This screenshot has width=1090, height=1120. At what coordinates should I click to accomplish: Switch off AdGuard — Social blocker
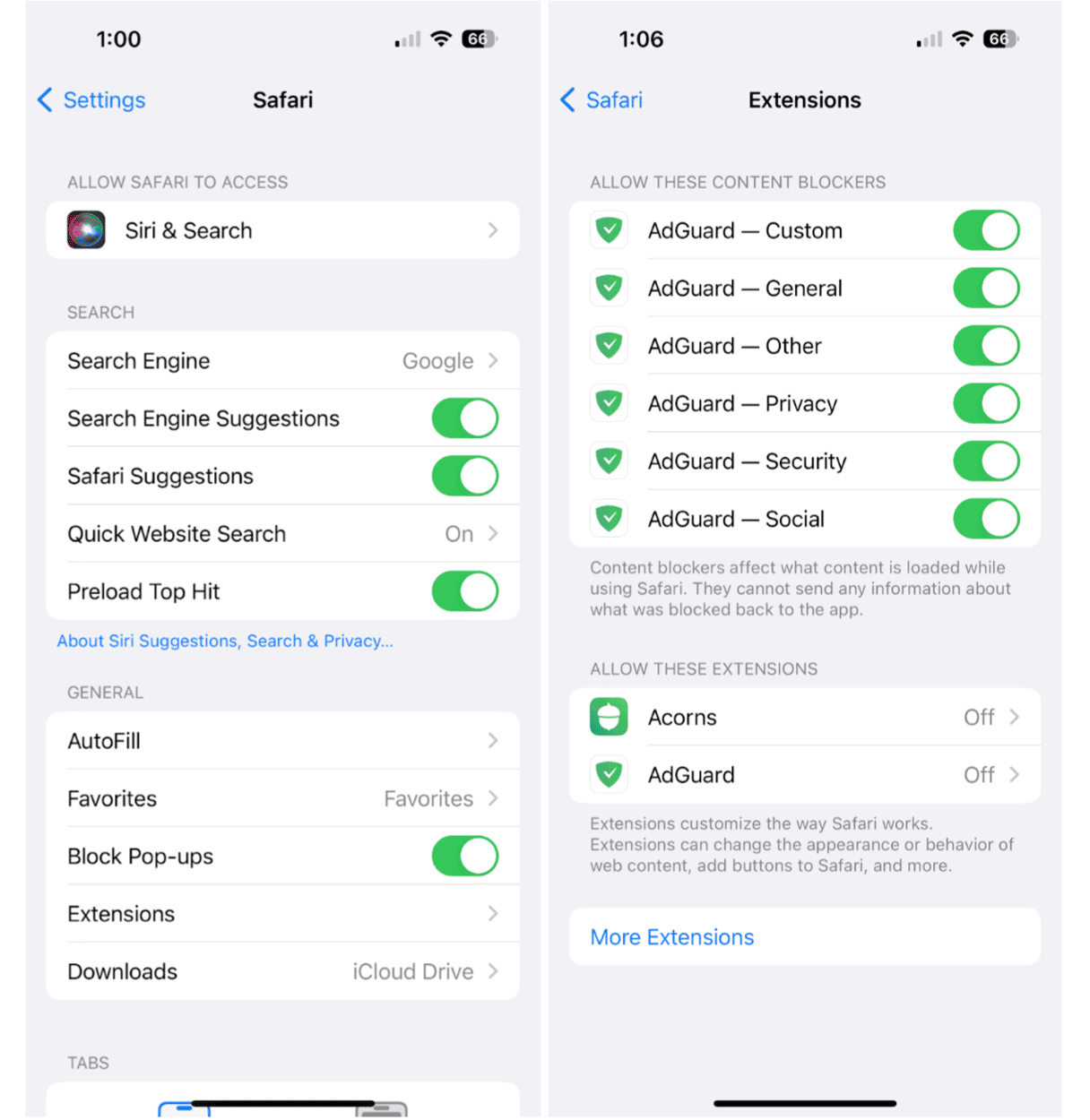pos(986,519)
